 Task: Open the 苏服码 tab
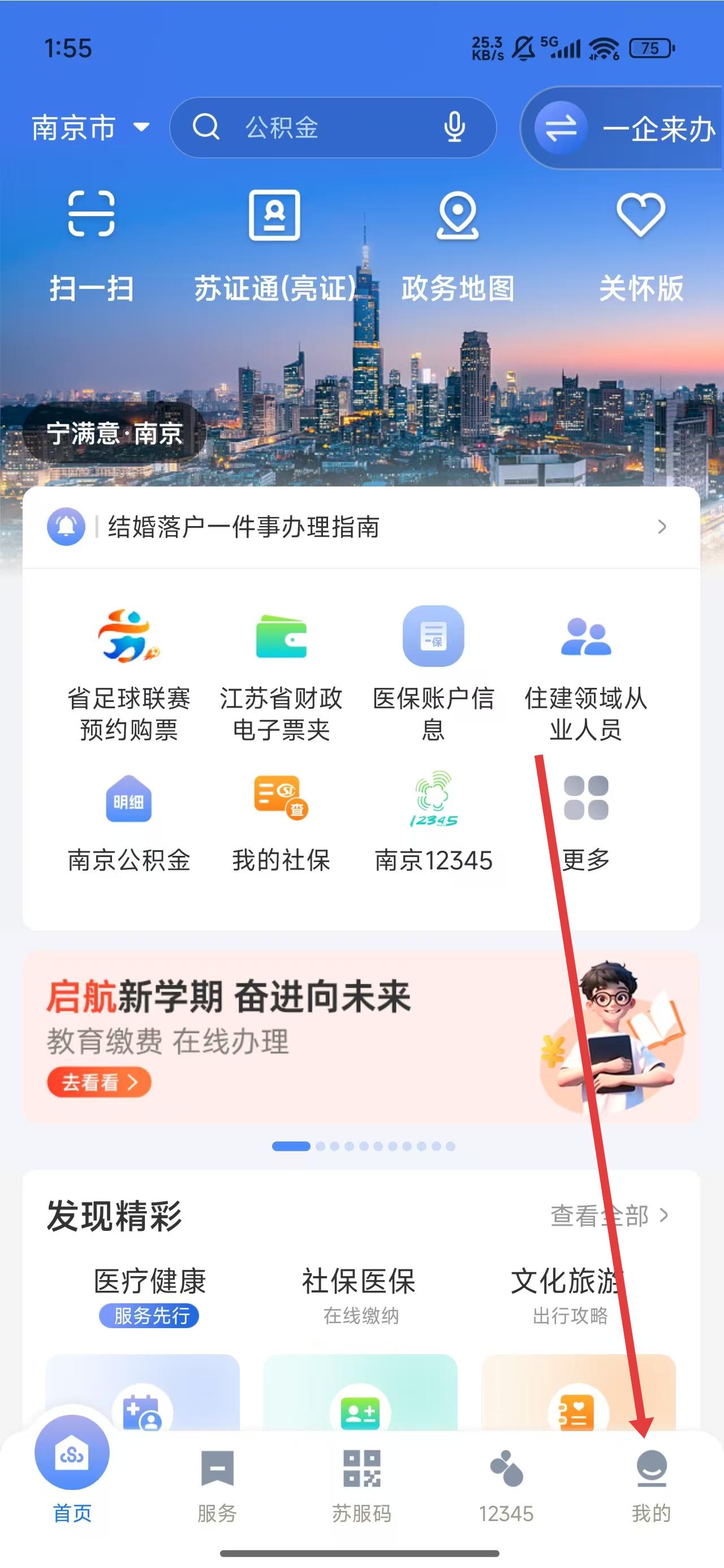[361, 1485]
